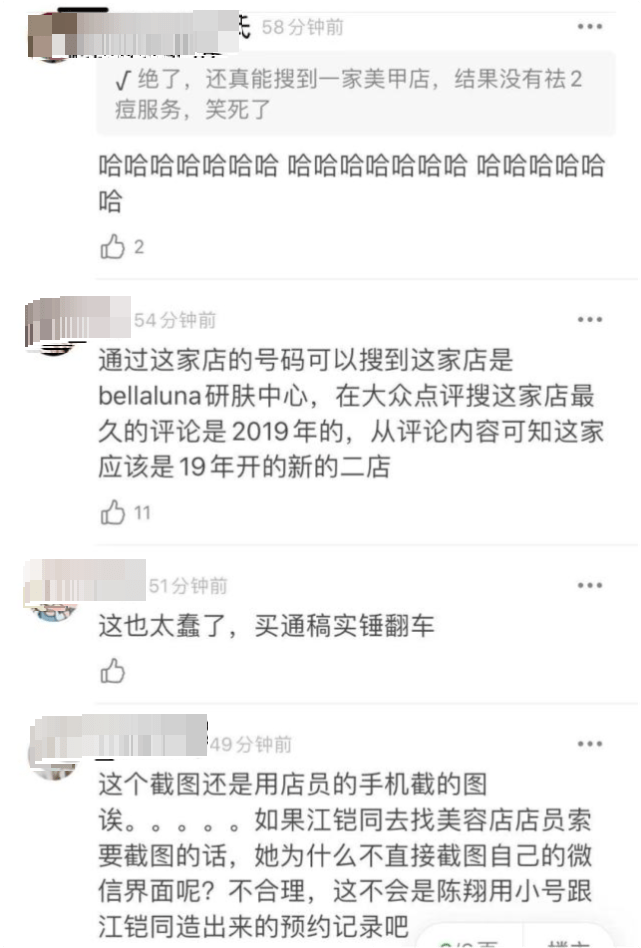Screen dimensions: 641x948
Task: Open overflow menu on the 54分钟前 comment
Action: (x=590, y=319)
